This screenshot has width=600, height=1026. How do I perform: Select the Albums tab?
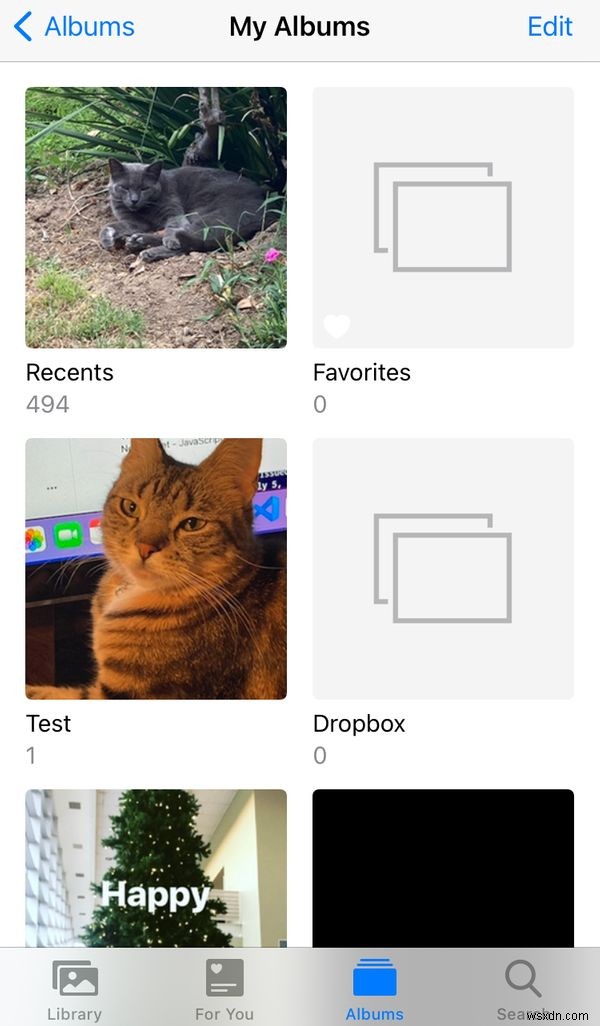coord(374,990)
